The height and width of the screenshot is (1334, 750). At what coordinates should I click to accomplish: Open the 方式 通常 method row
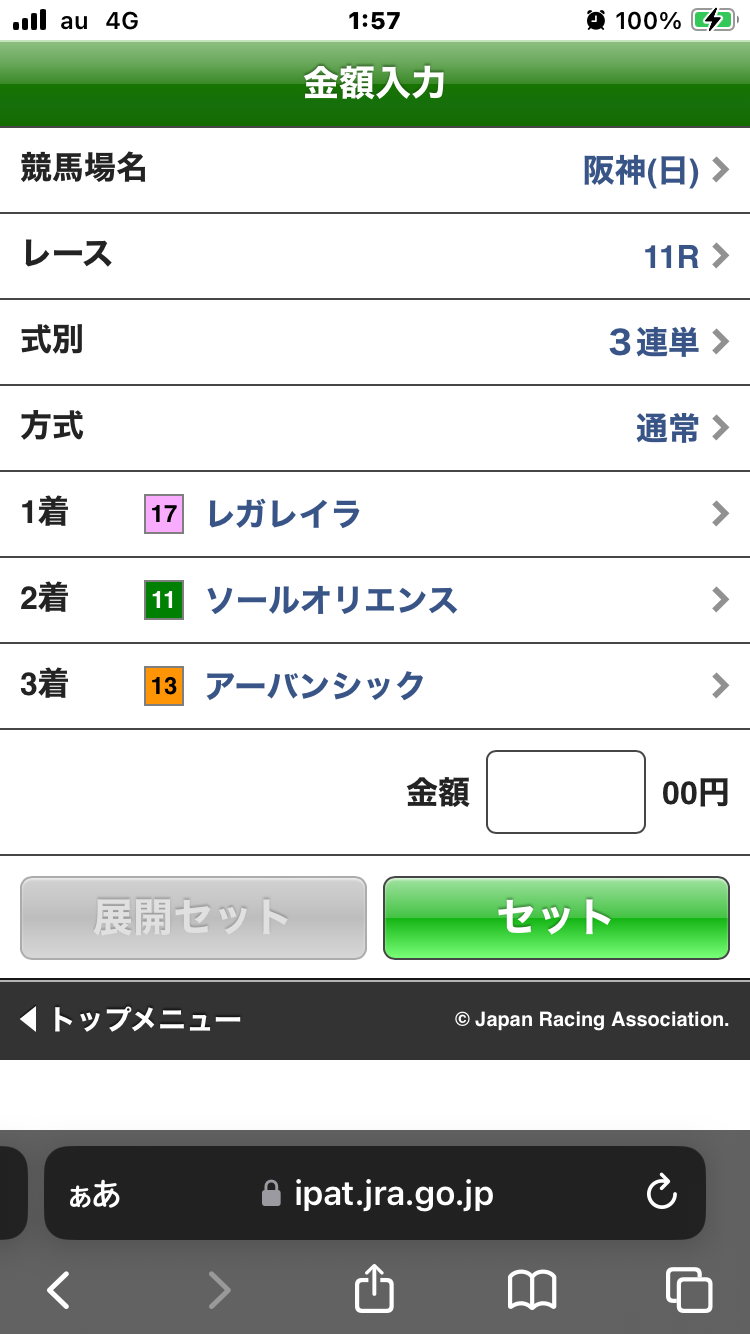tap(375, 428)
